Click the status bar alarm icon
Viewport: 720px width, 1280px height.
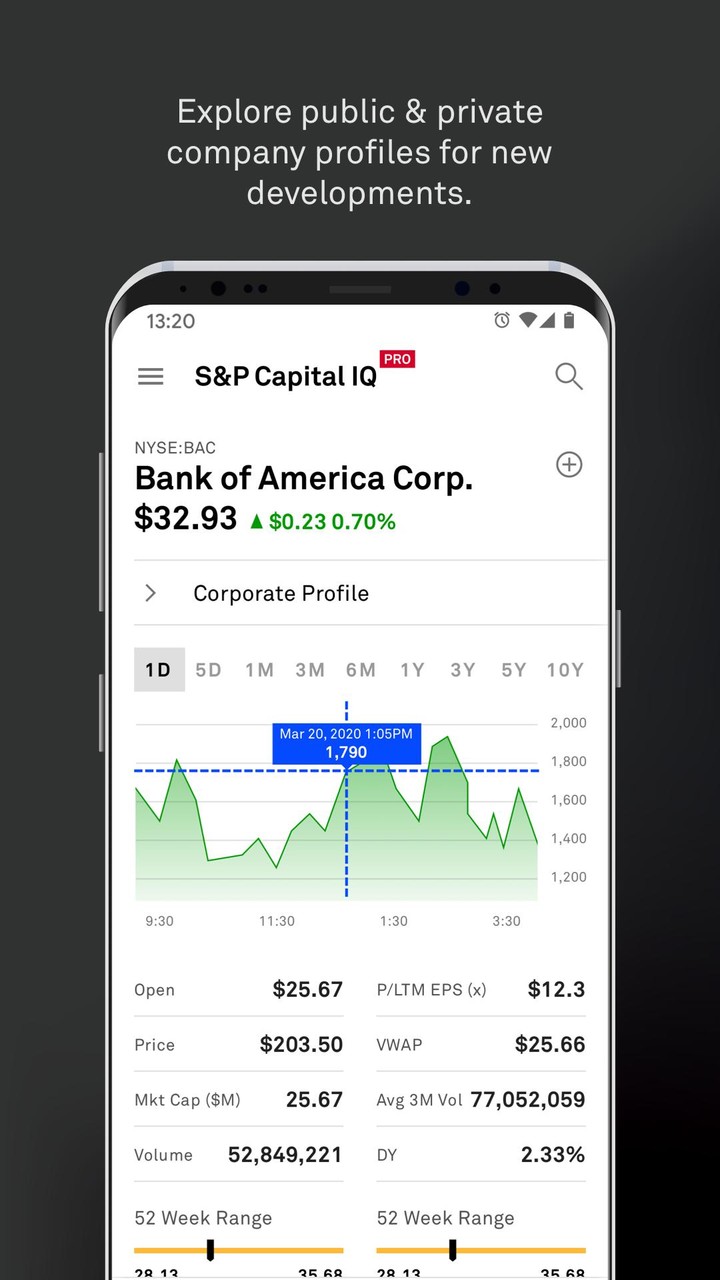501,321
